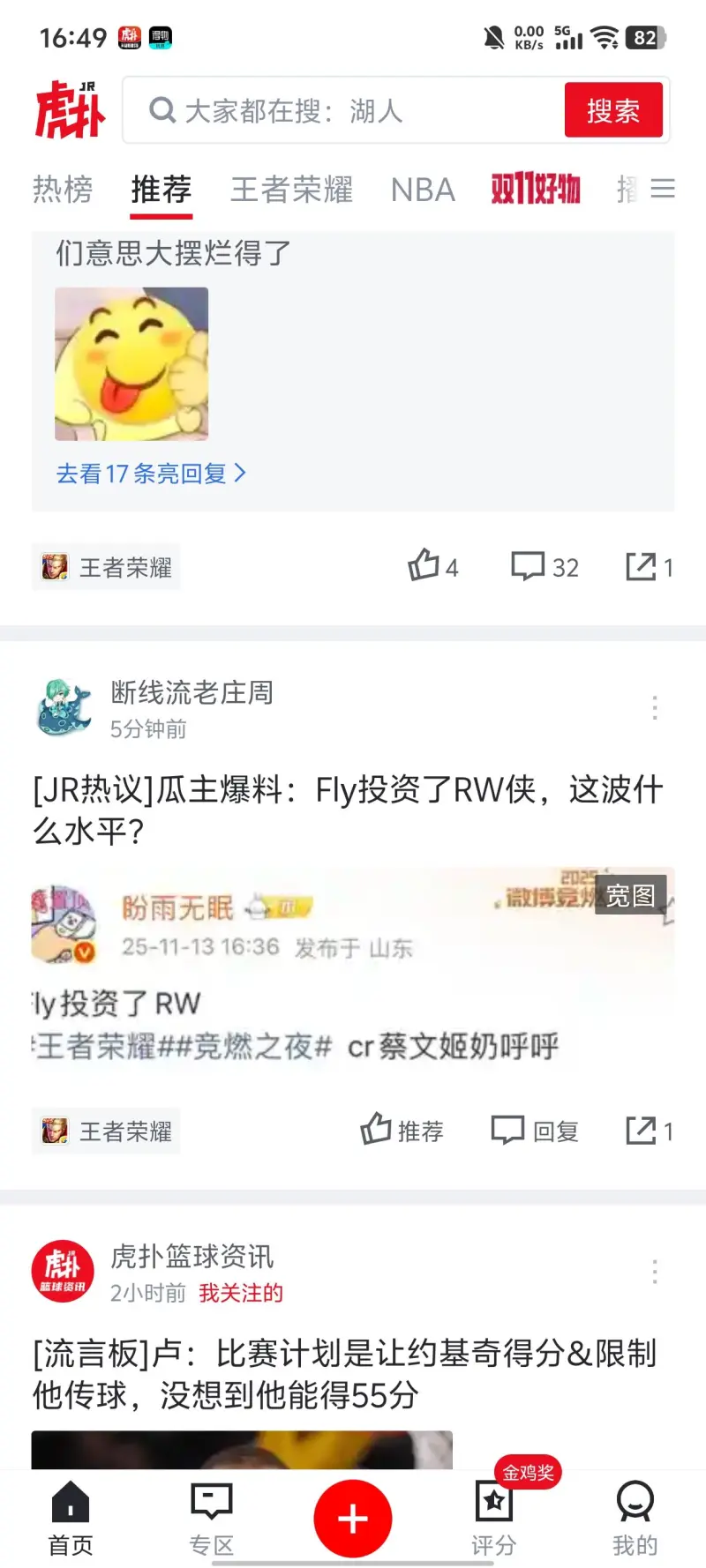Open the 32 comments on first post

pos(545,566)
